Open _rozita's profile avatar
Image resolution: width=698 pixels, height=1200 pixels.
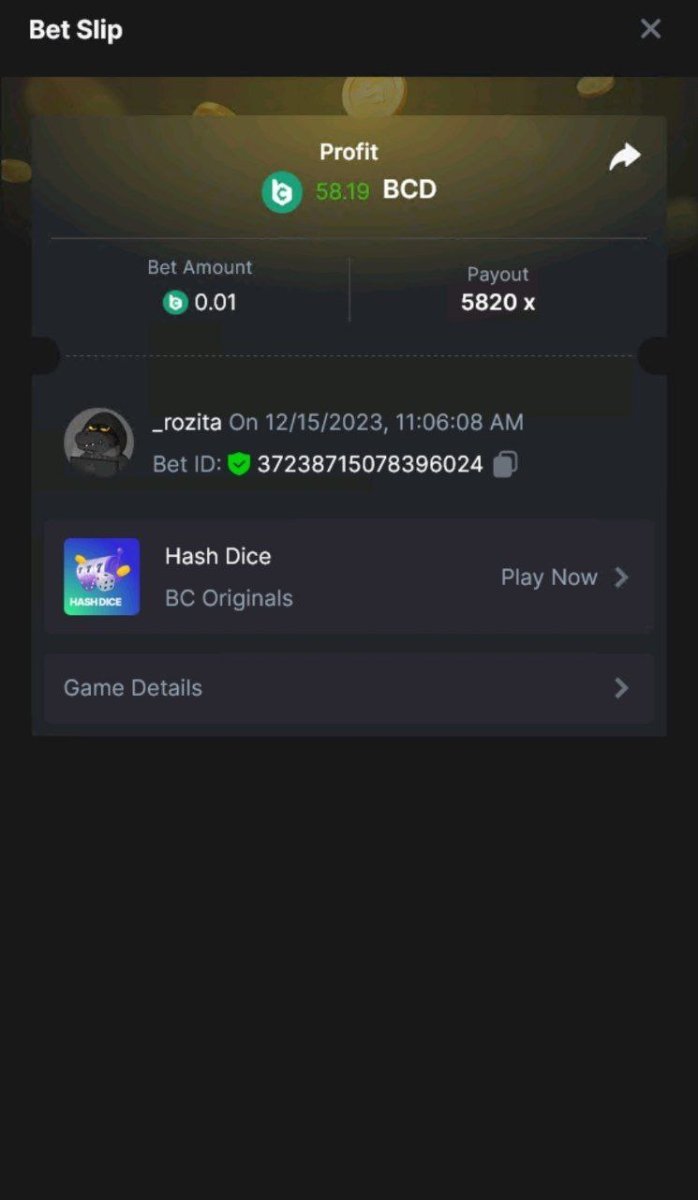[99, 441]
